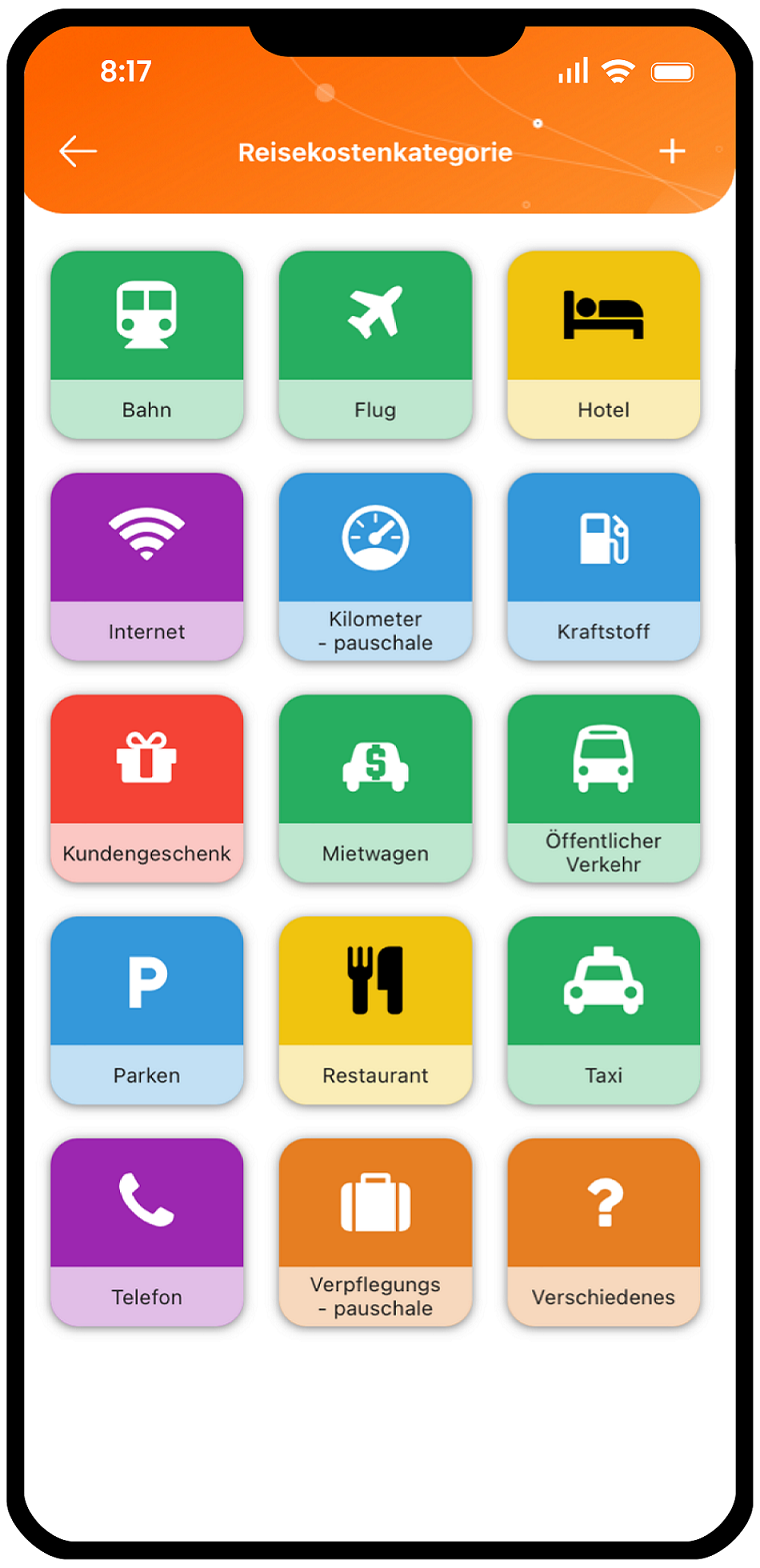Viewport: 760px width, 1568px height.
Task: Pick the Kilometerpauschale tile
Action: (x=375, y=567)
